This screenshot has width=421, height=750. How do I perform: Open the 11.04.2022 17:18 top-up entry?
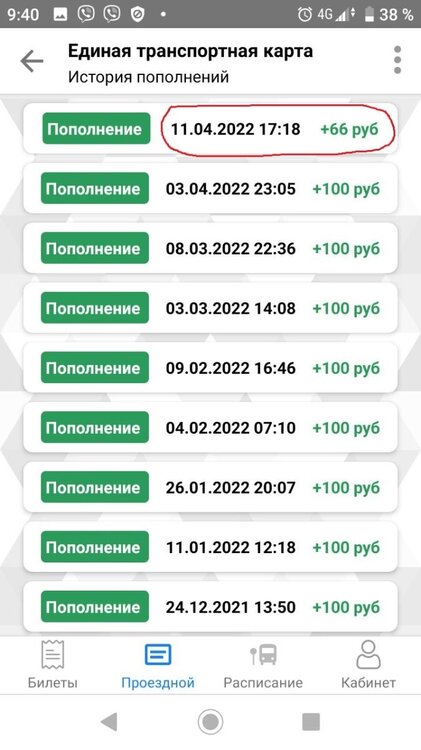(x=210, y=129)
